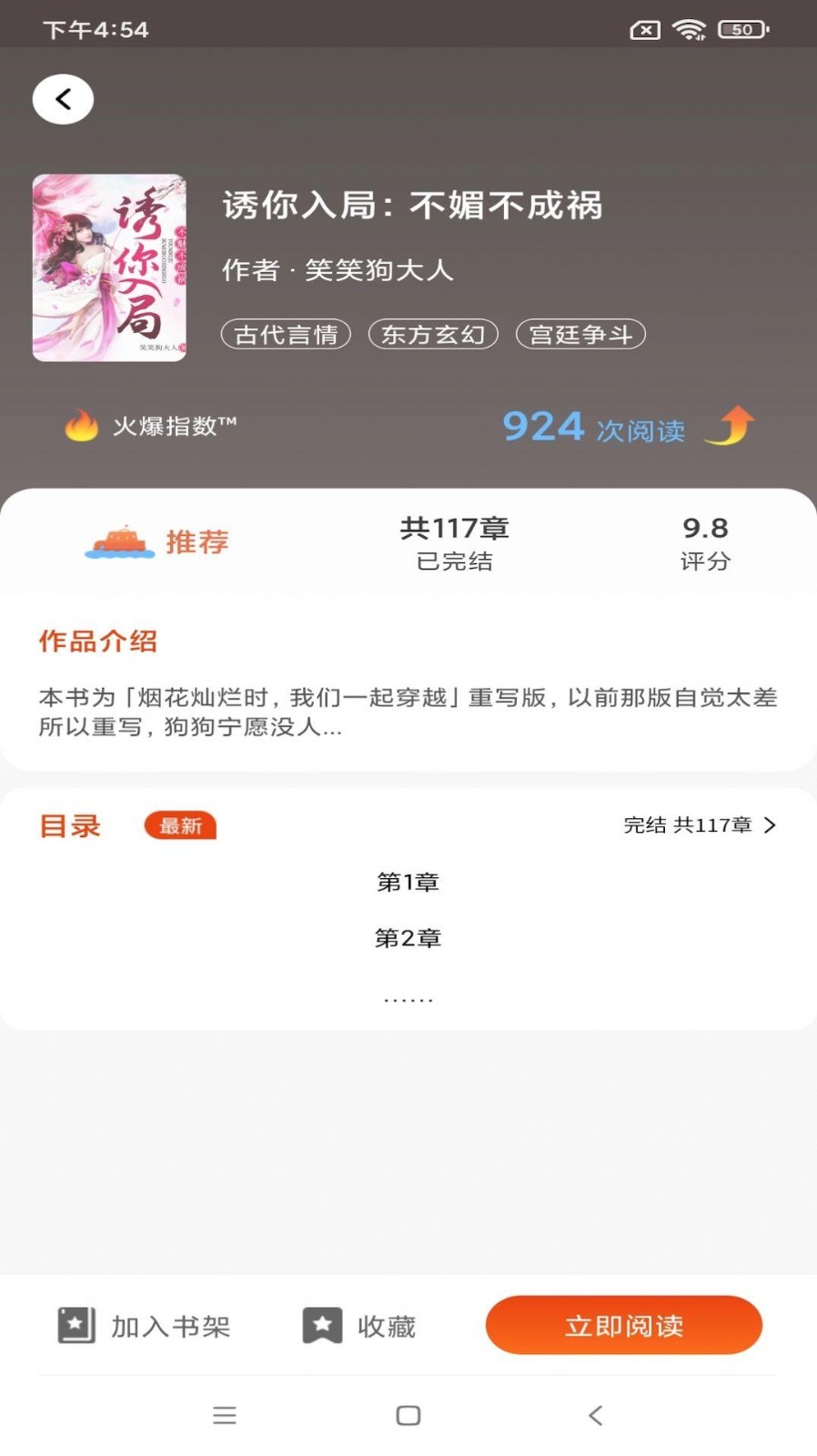817x1456 pixels.
Task: Click the boat icon next to 推荐
Action: (120, 541)
